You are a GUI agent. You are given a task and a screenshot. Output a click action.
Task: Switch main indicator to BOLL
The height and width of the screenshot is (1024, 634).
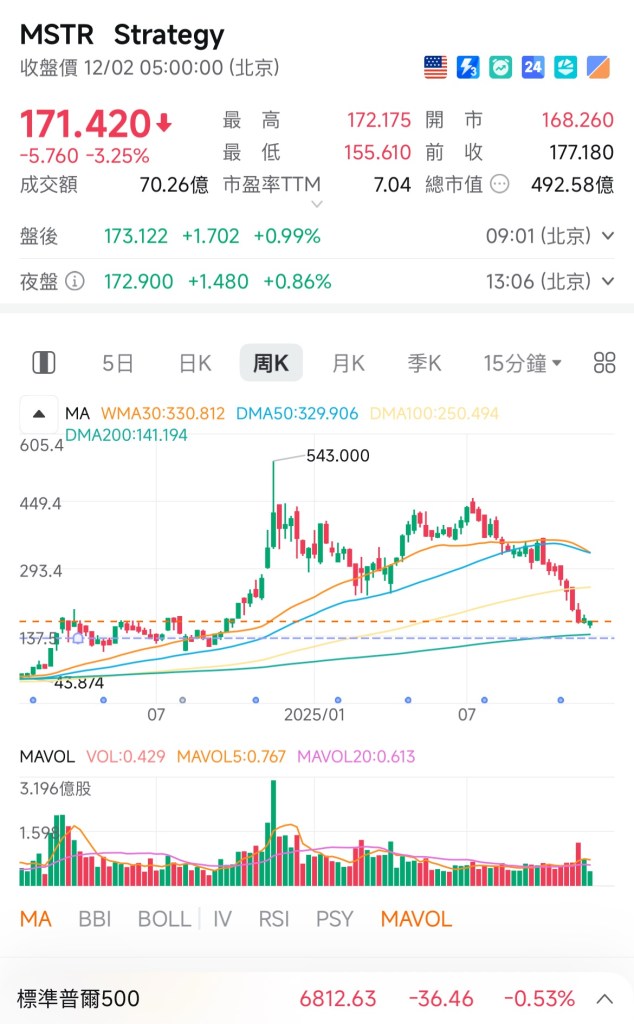click(164, 918)
